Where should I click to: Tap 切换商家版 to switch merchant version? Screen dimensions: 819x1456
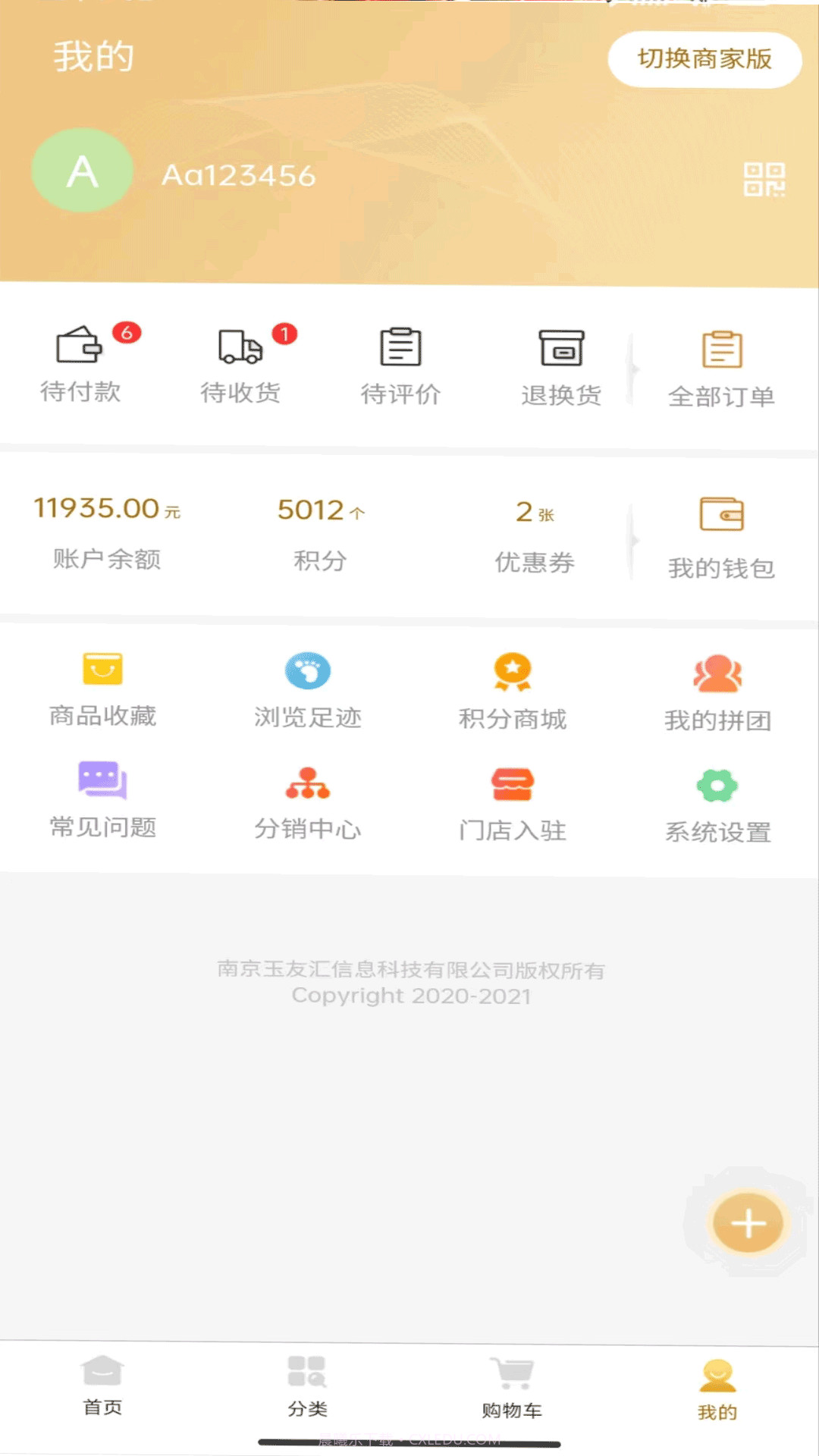[x=704, y=61]
